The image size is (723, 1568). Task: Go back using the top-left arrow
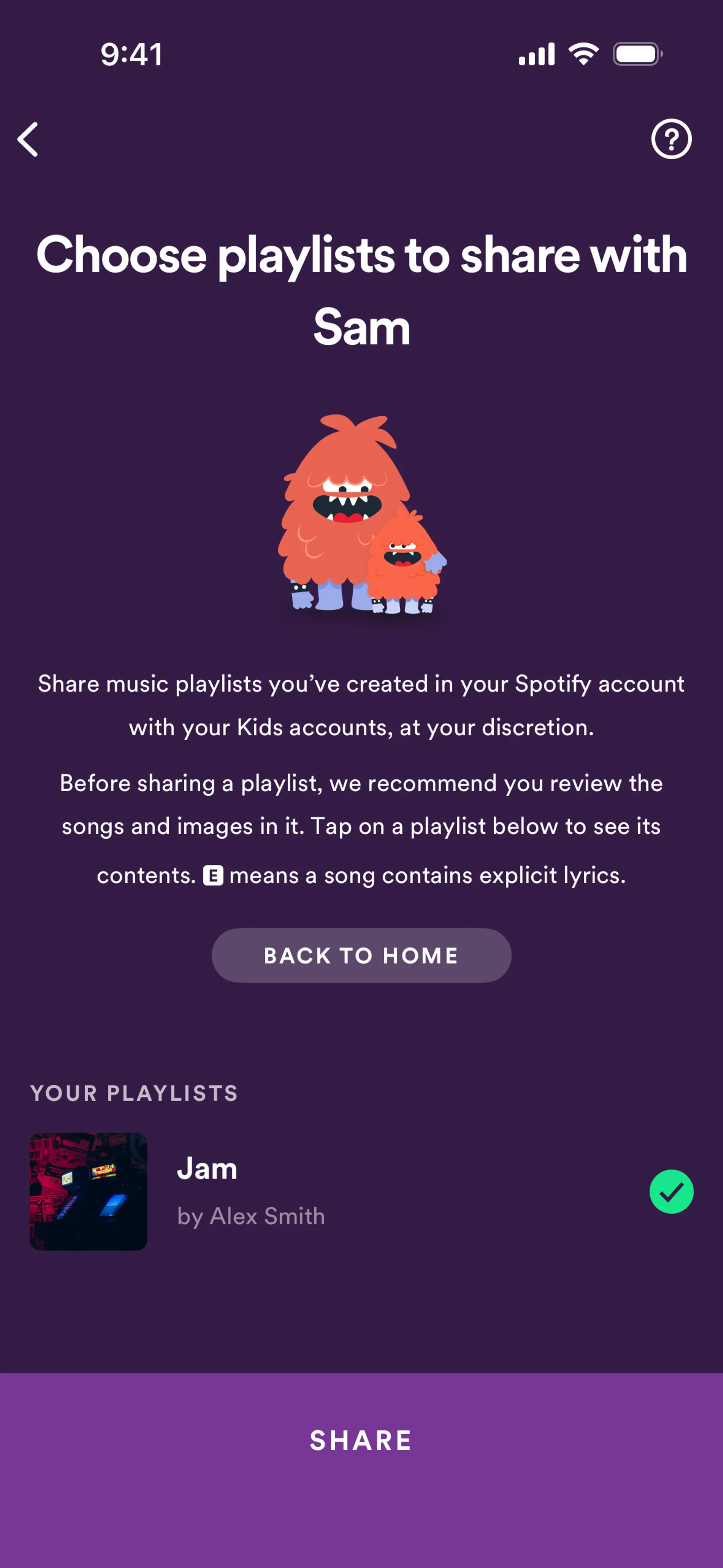28,139
